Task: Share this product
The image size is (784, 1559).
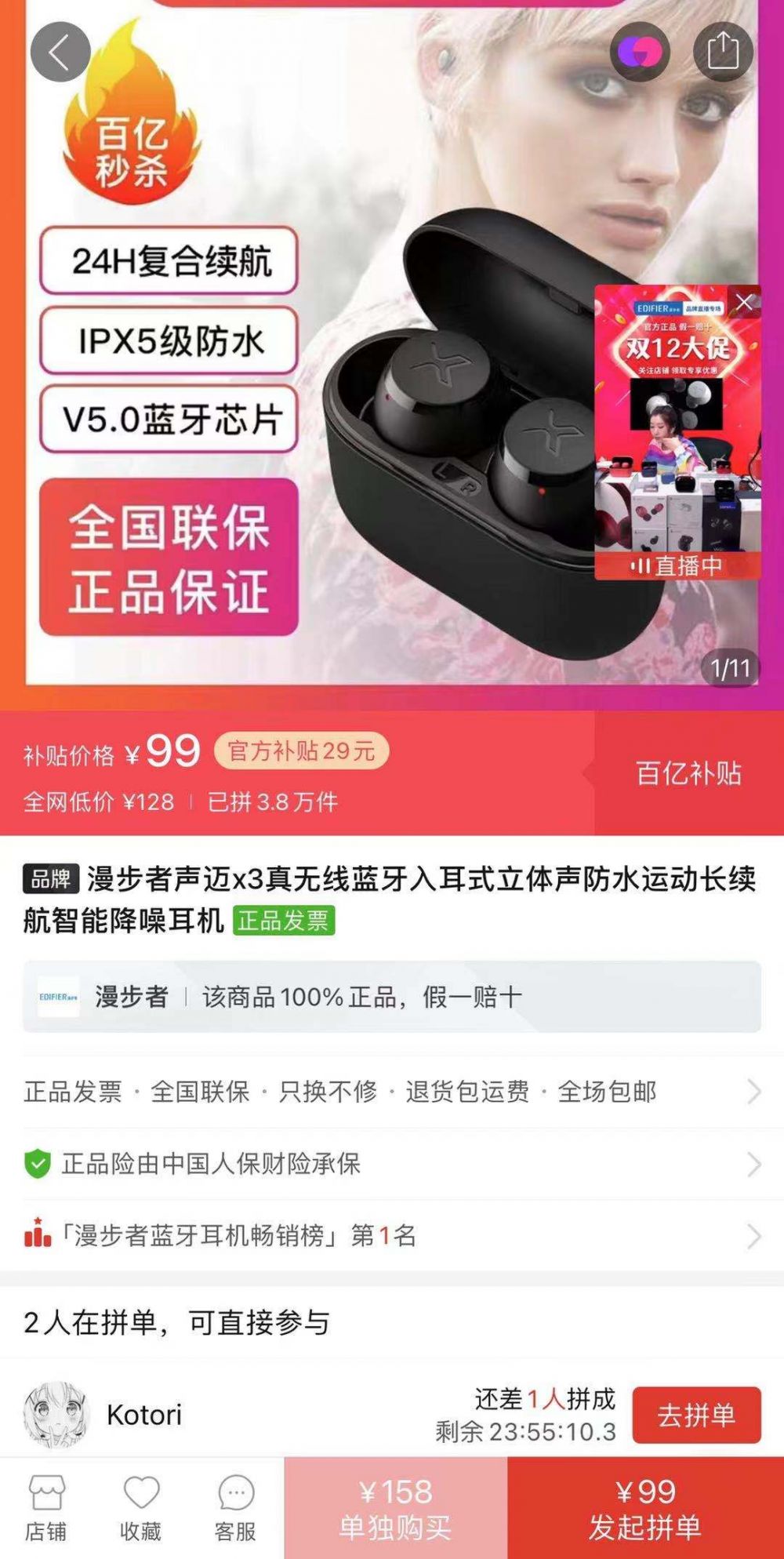Action: point(723,52)
